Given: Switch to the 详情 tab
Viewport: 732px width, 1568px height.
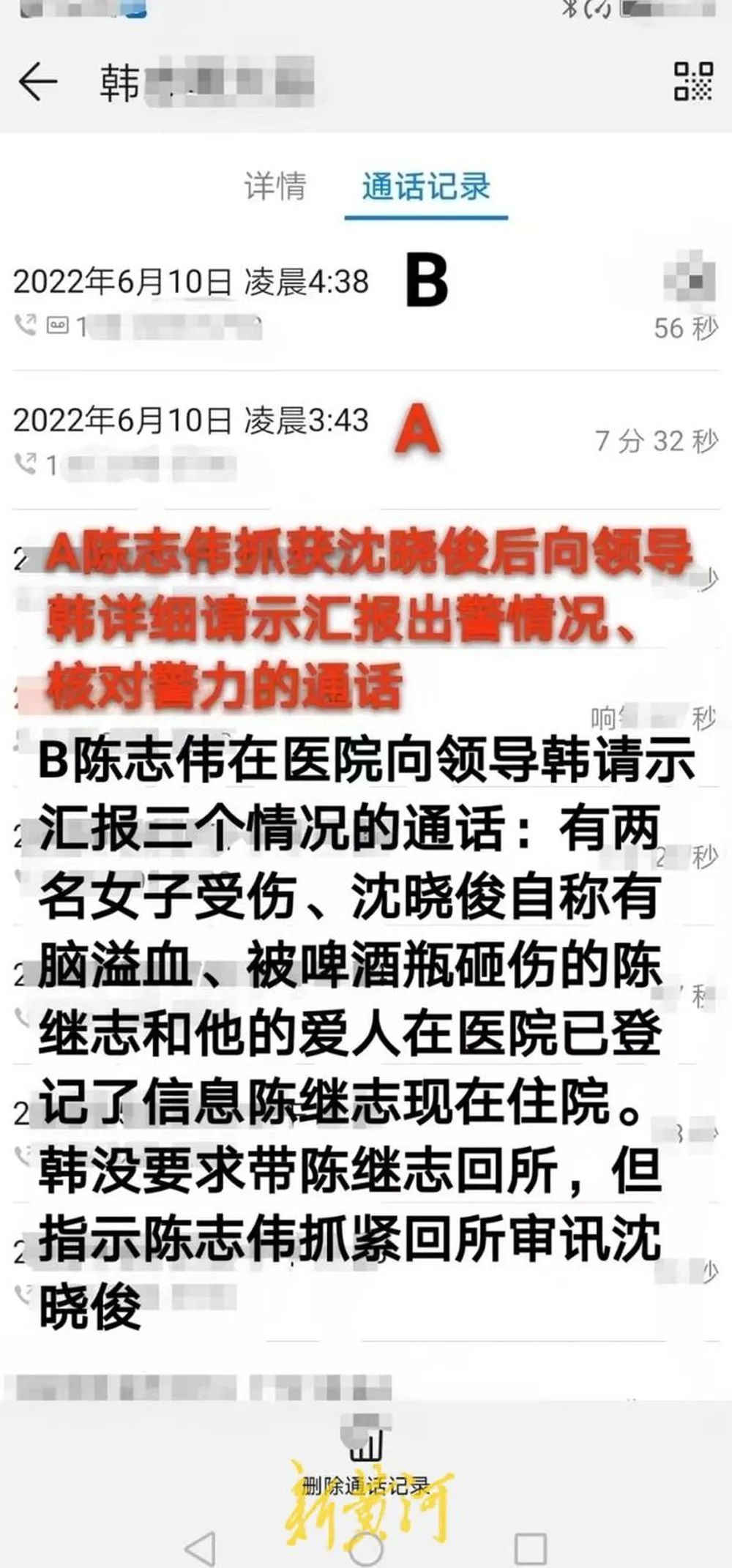Looking at the screenshot, I should click(275, 187).
